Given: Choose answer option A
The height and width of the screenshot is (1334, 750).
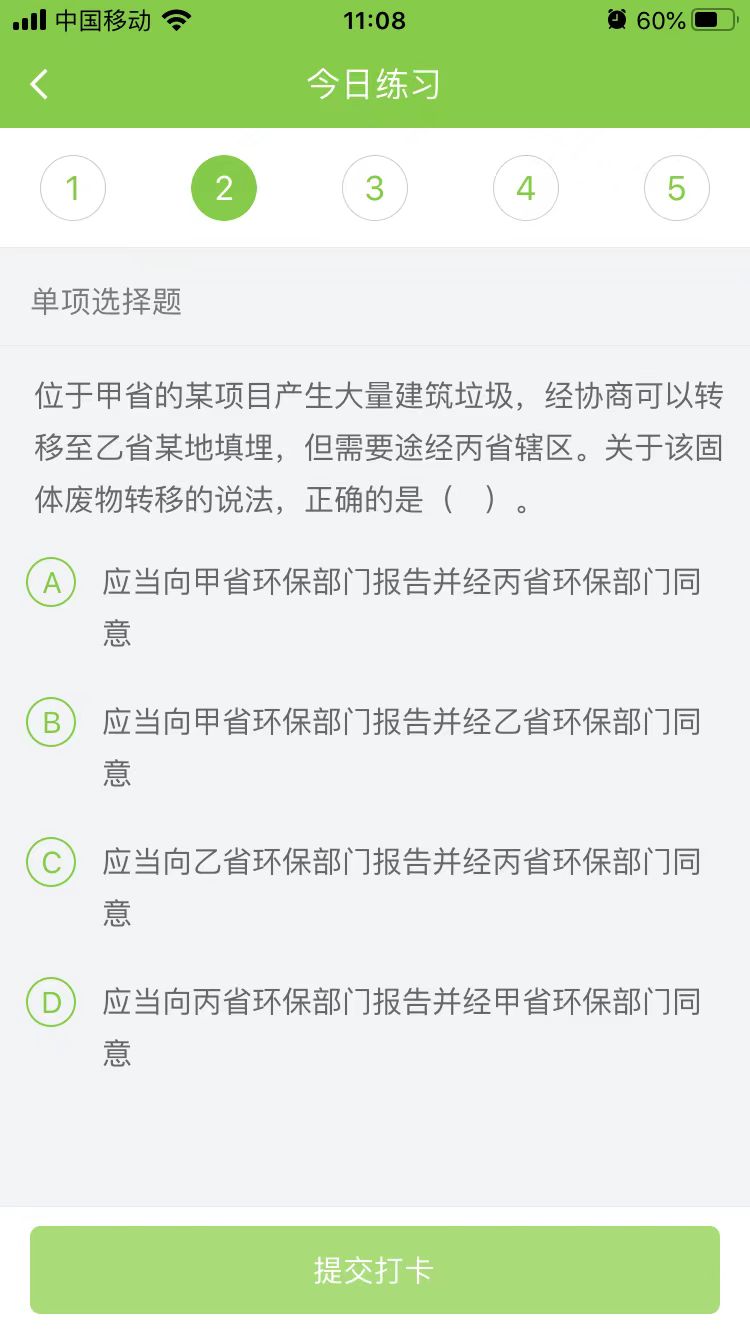Looking at the screenshot, I should 52,583.
